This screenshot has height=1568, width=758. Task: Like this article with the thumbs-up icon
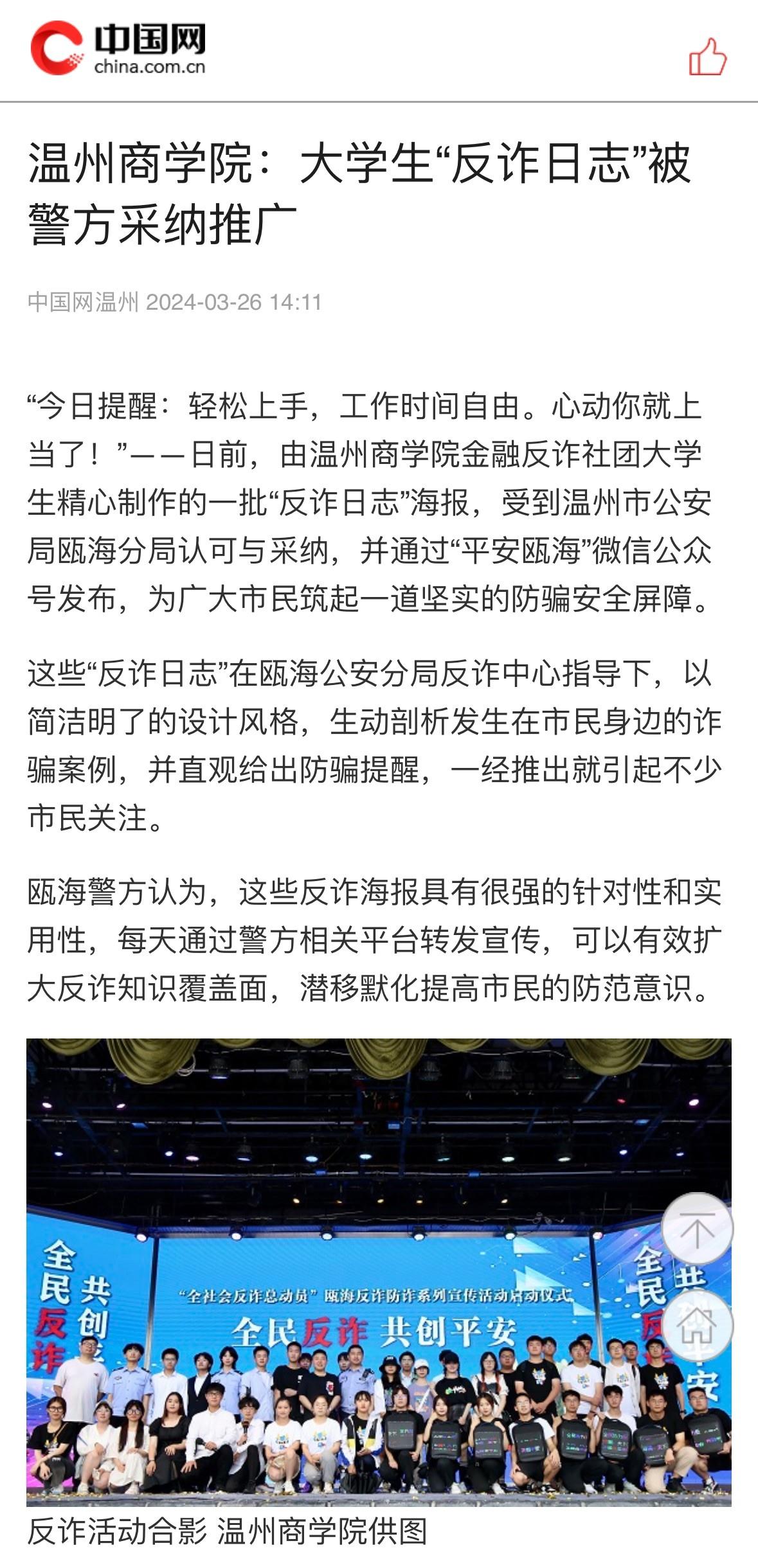[x=707, y=57]
